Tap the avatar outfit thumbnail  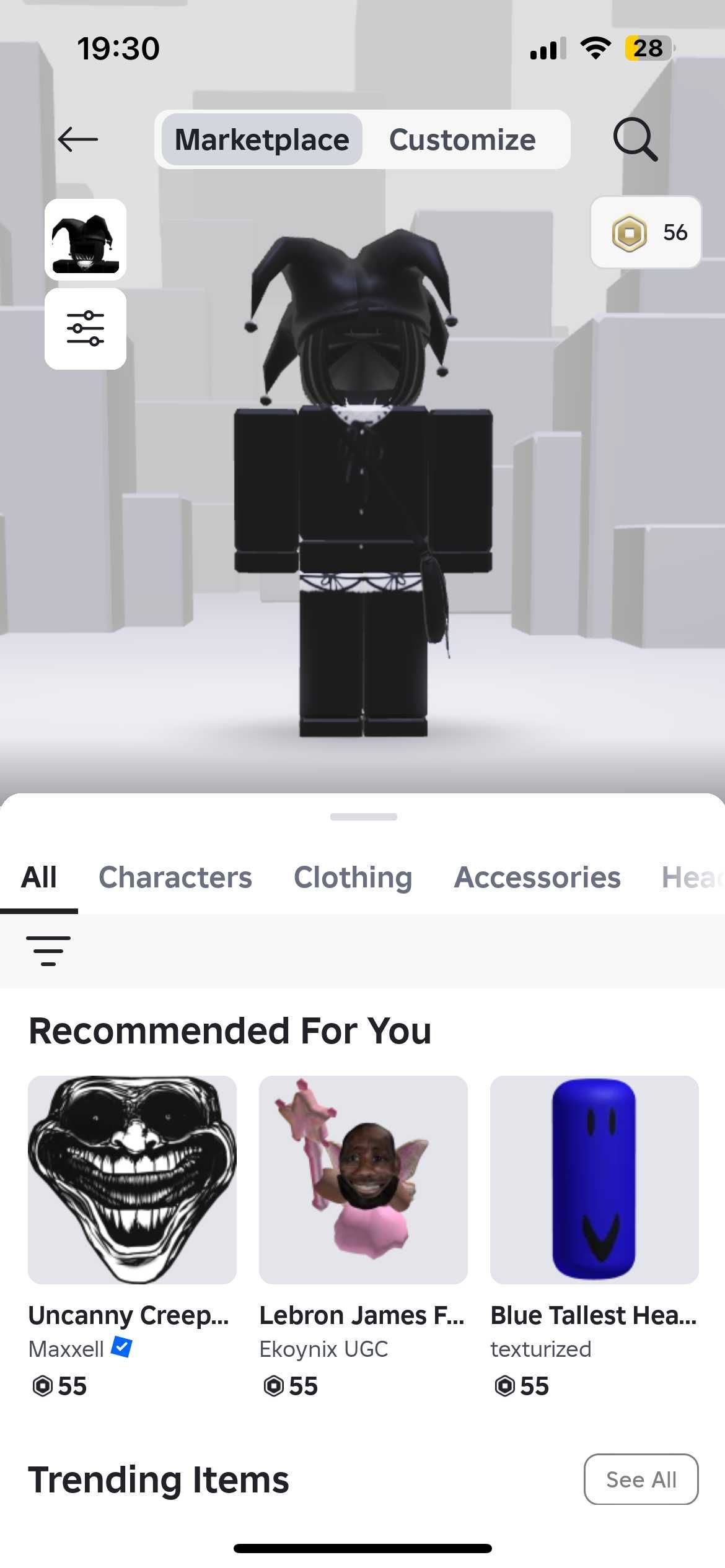86,240
